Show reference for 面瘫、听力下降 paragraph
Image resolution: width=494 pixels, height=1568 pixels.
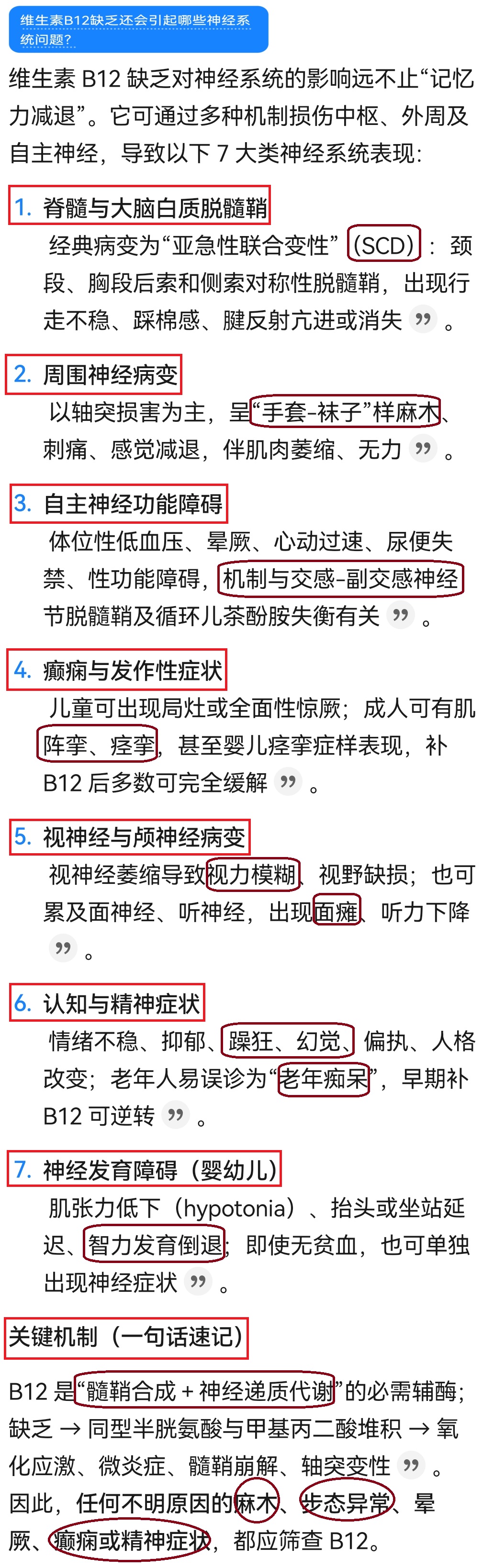point(63,948)
